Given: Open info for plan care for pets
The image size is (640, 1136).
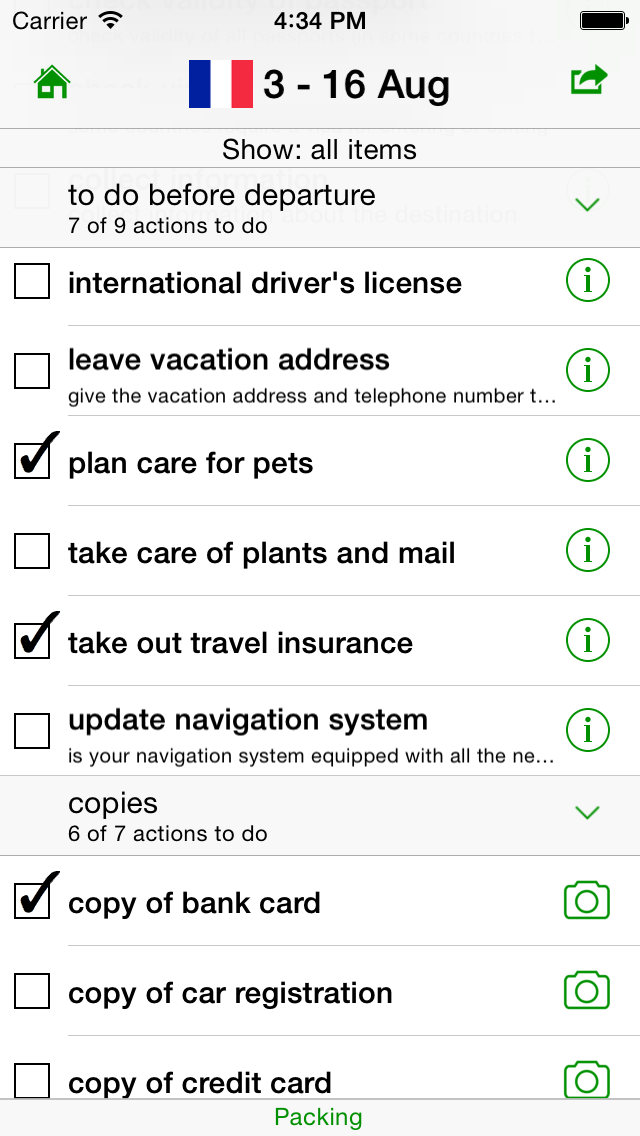Looking at the screenshot, I should 587,461.
